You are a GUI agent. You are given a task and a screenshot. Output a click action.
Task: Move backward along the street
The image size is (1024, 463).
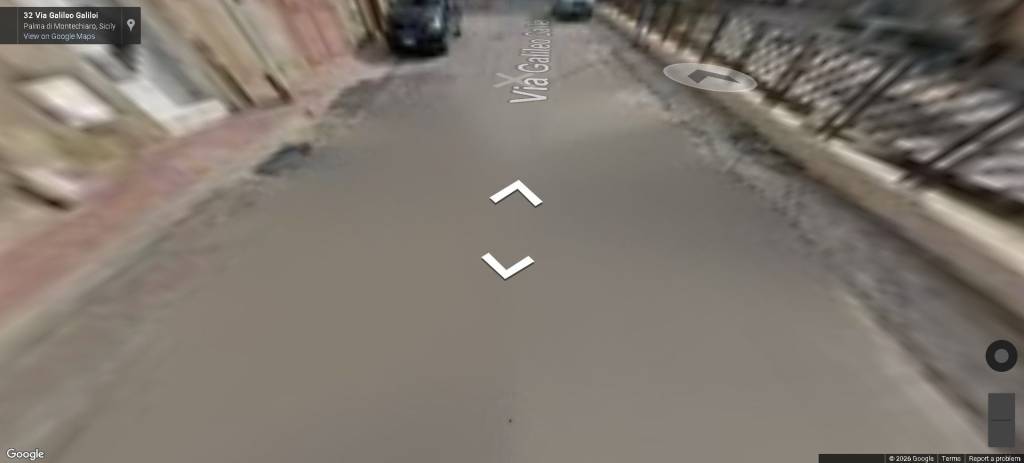508,265
